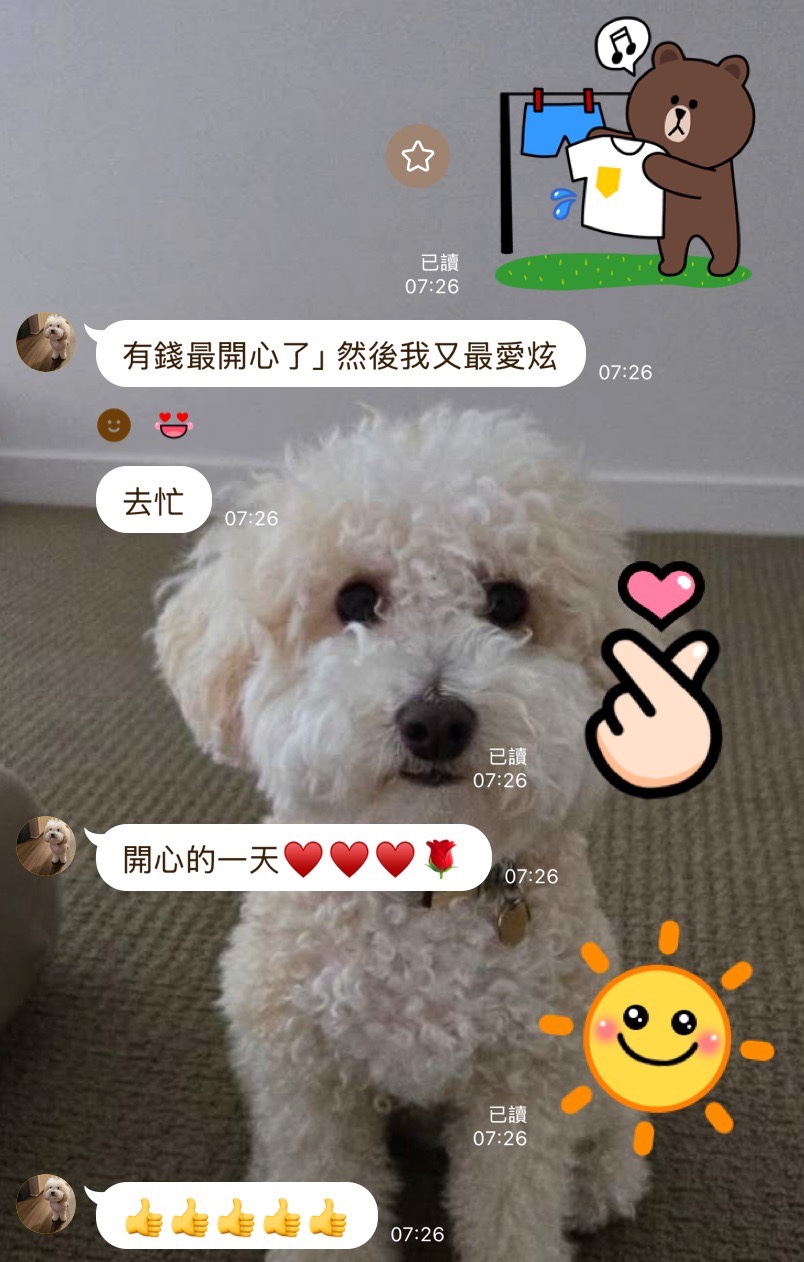The image size is (804, 1262).
Task: Tap the avatar beside the thumbs-up message
Action: [x=46, y=1204]
